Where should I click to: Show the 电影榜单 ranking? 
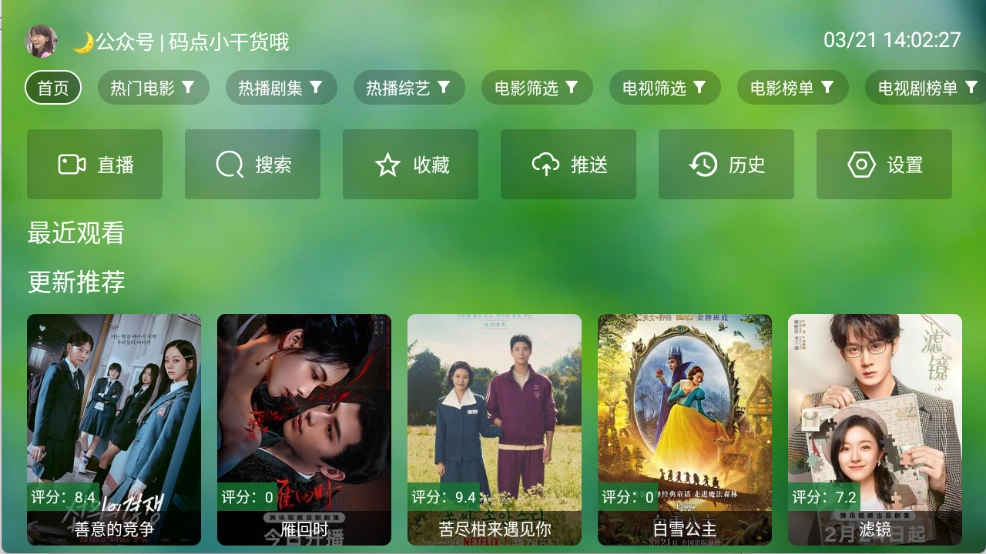coord(792,88)
